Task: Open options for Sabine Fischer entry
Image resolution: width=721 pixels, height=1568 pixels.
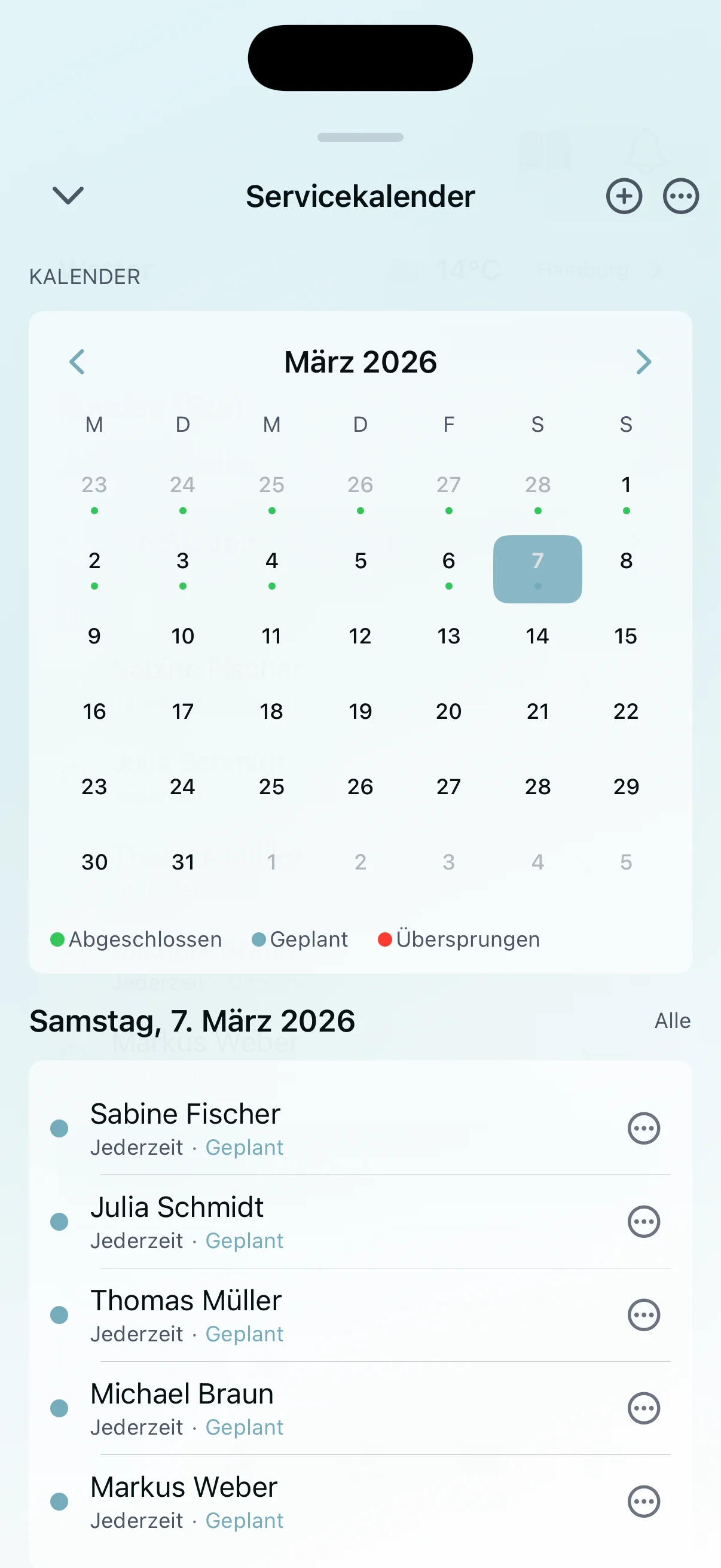Action: pos(644,1128)
